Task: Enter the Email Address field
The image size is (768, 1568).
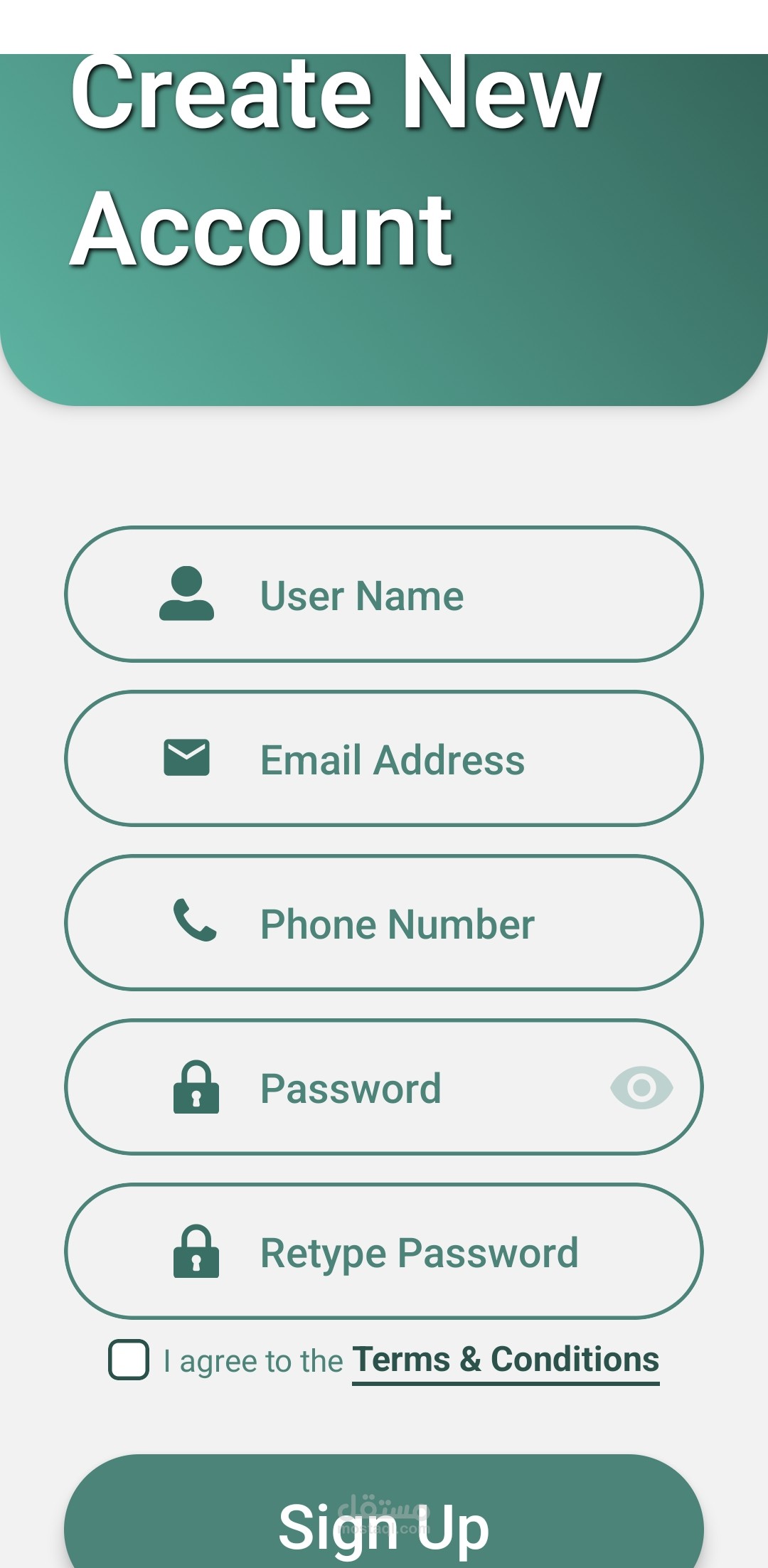Action: pos(384,759)
